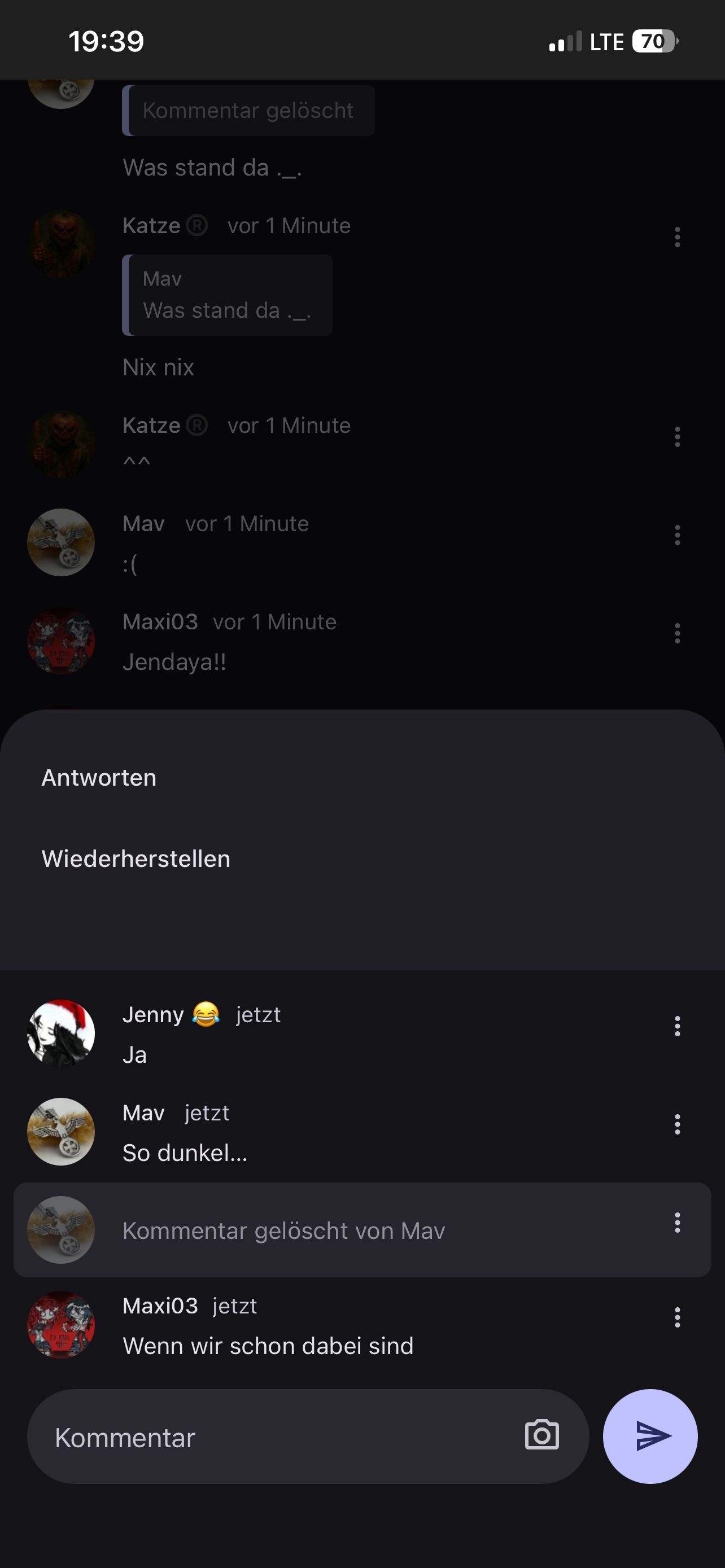Focus the Kommentar text field
The image size is (725, 1568).
[274, 1437]
